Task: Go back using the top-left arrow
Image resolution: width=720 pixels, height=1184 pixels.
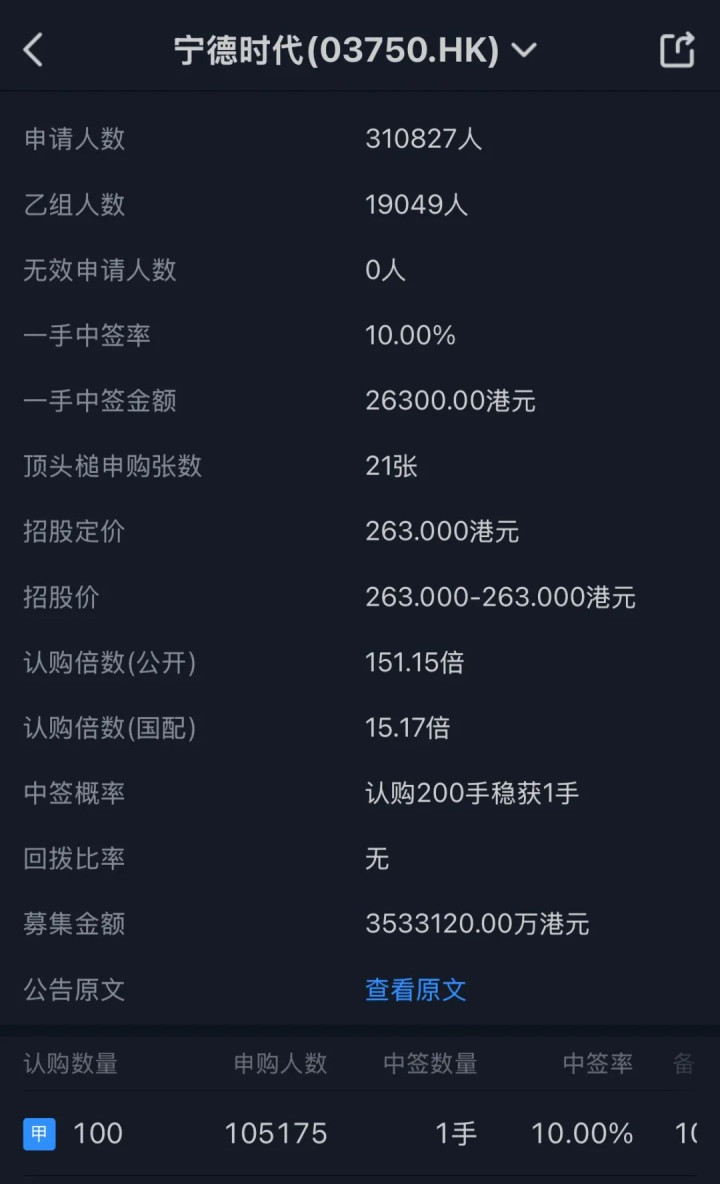Action: point(34,49)
